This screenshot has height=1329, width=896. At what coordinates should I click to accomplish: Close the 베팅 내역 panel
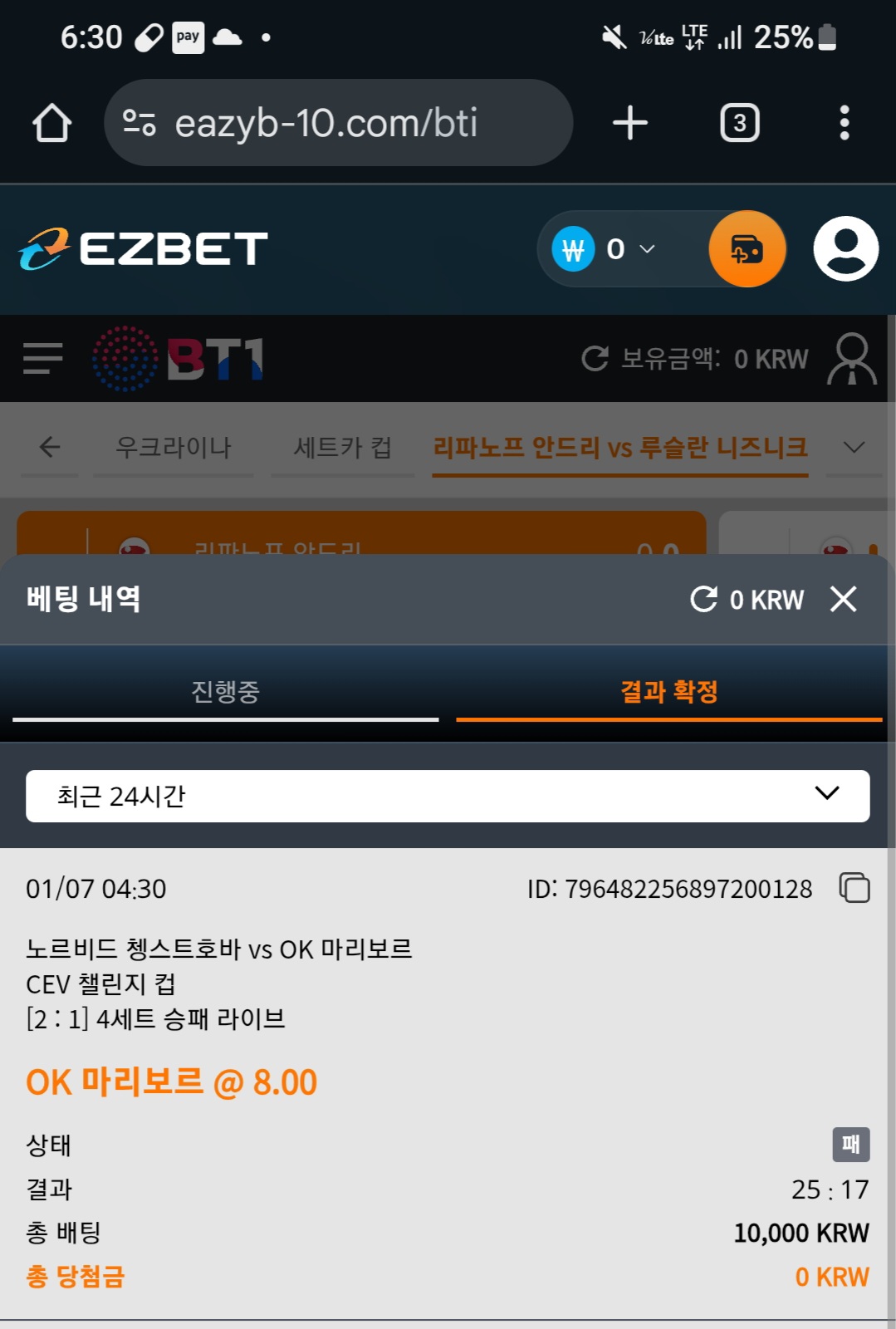pyautogui.click(x=843, y=599)
